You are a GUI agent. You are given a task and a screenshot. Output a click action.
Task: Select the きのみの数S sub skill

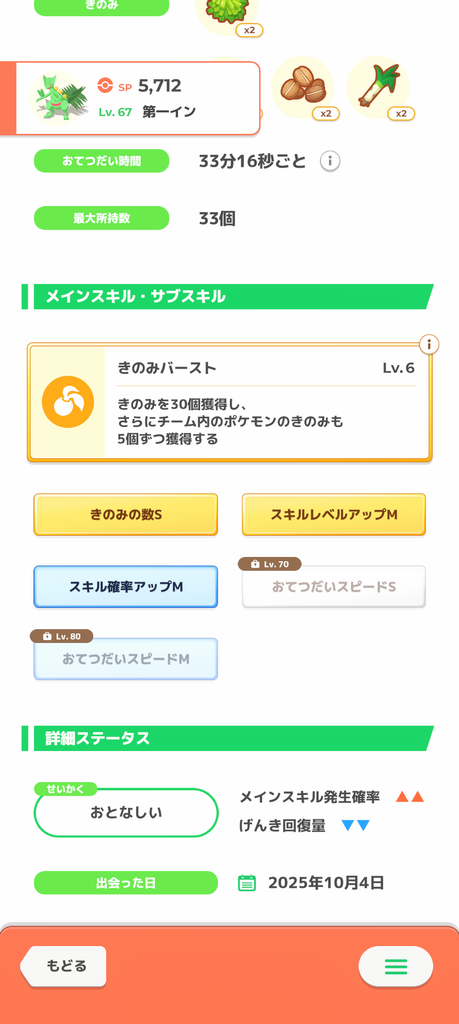(x=125, y=515)
